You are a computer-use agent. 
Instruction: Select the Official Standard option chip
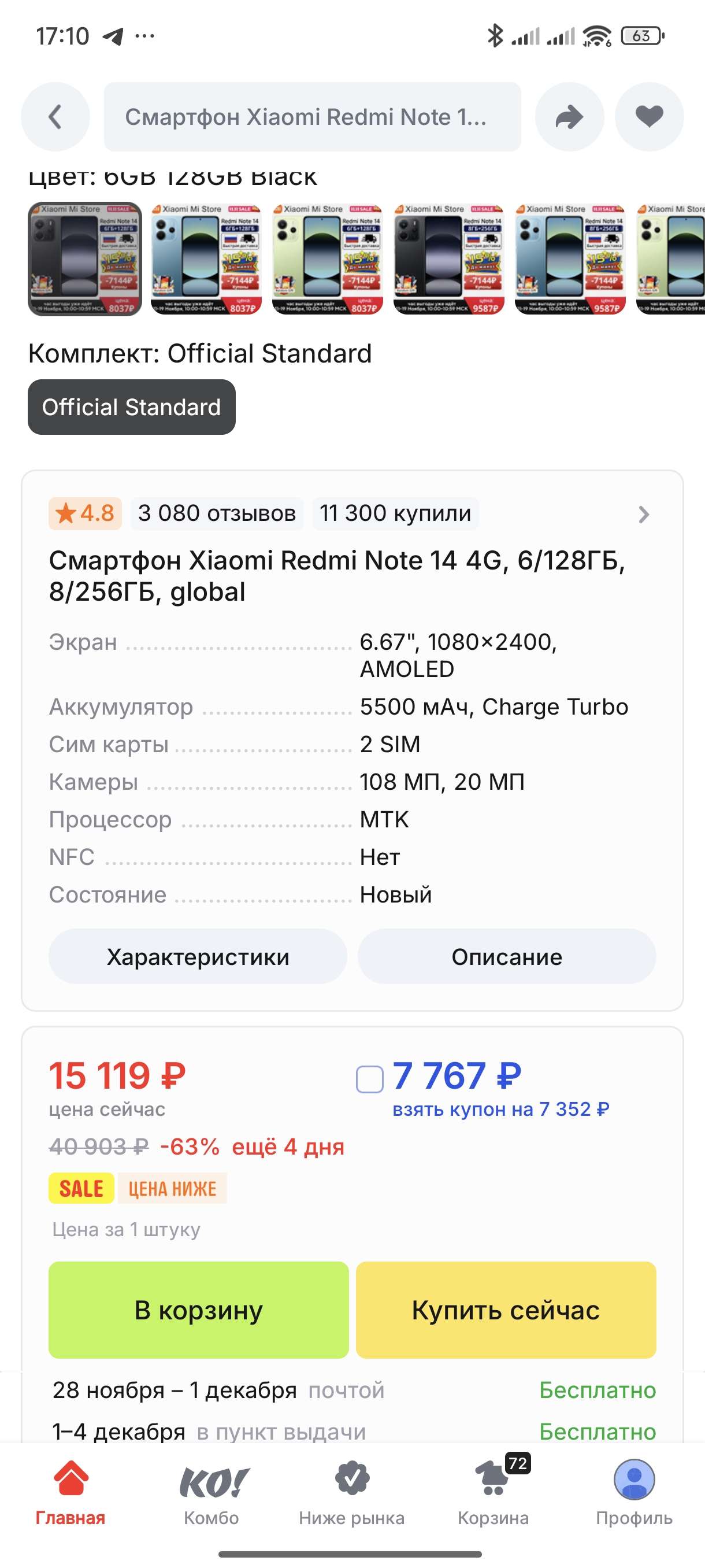(130, 406)
